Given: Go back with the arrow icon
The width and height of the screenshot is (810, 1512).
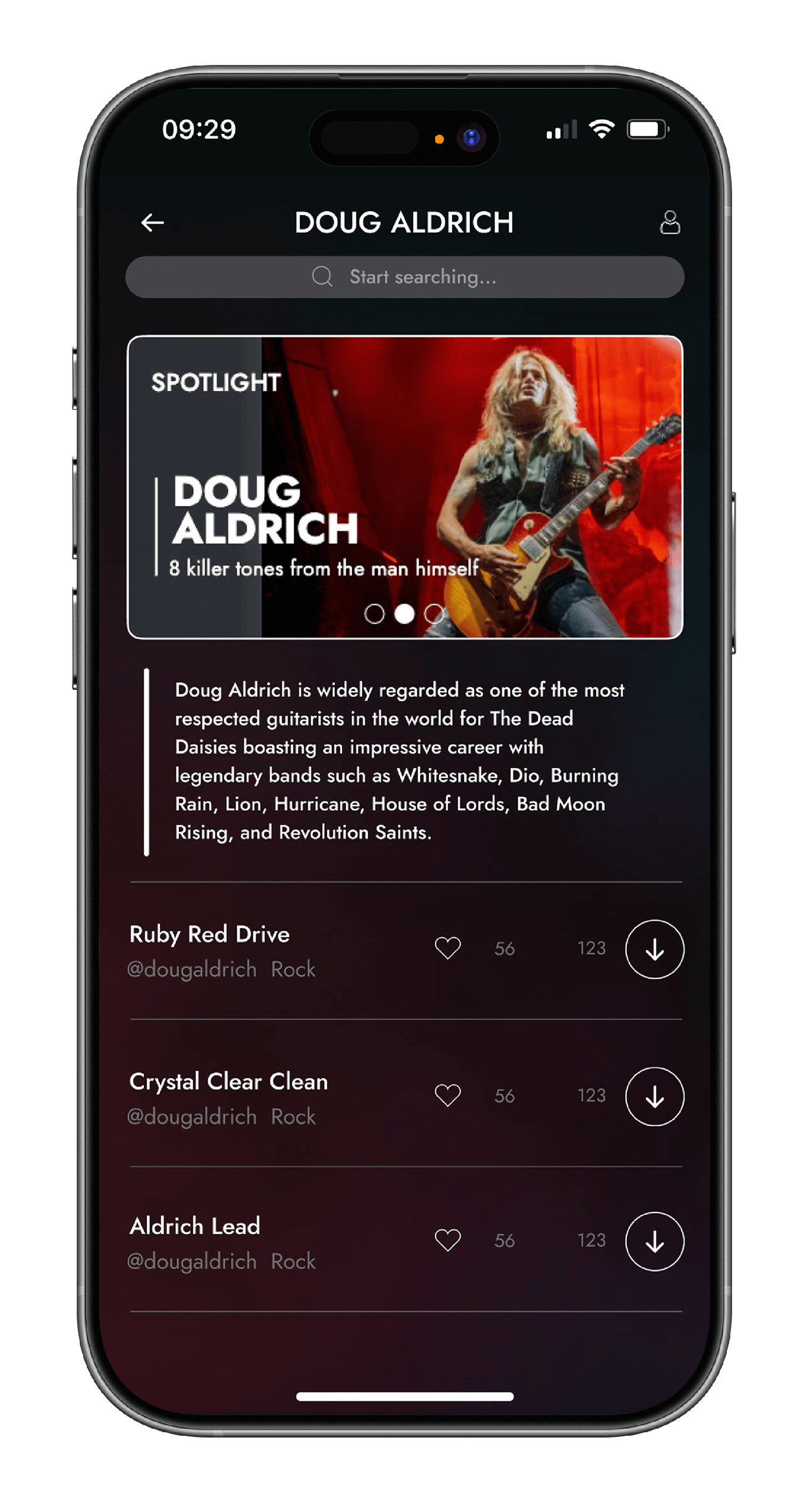Looking at the screenshot, I should pyautogui.click(x=152, y=223).
